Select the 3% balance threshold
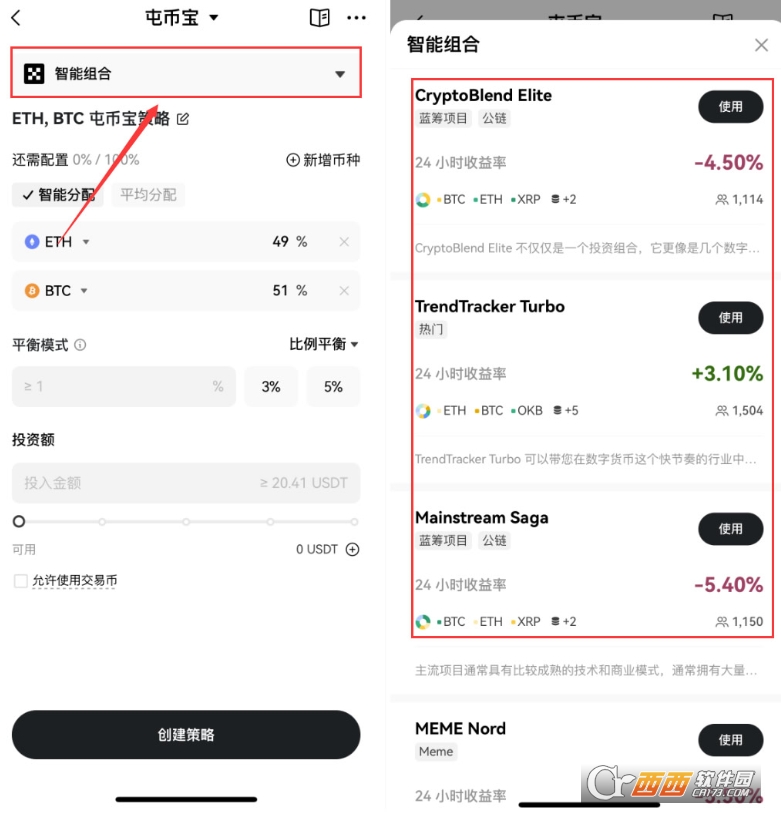The width and height of the screenshot is (781, 813). (x=271, y=386)
